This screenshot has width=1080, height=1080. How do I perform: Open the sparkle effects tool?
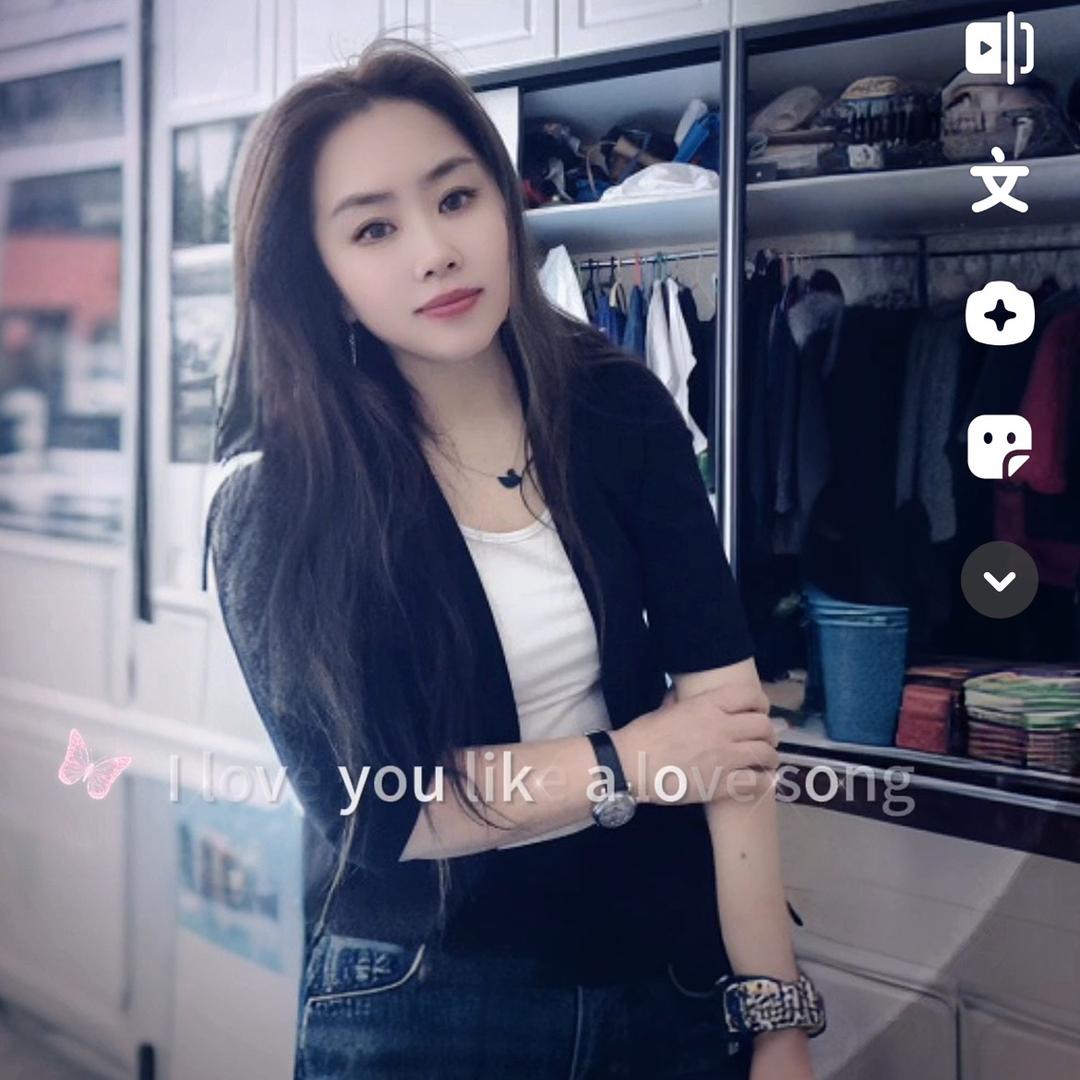[x=999, y=313]
